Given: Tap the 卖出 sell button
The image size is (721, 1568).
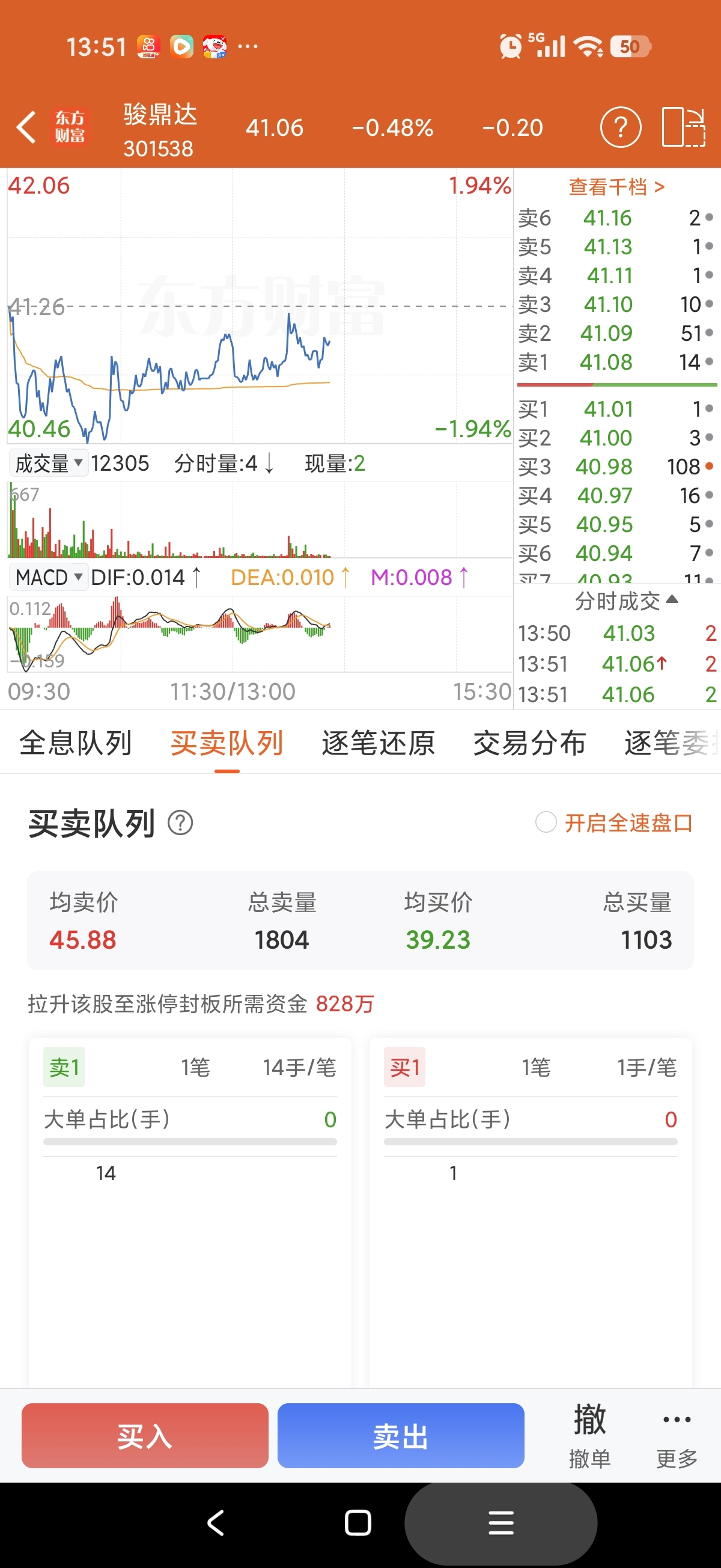Looking at the screenshot, I should [x=400, y=1435].
